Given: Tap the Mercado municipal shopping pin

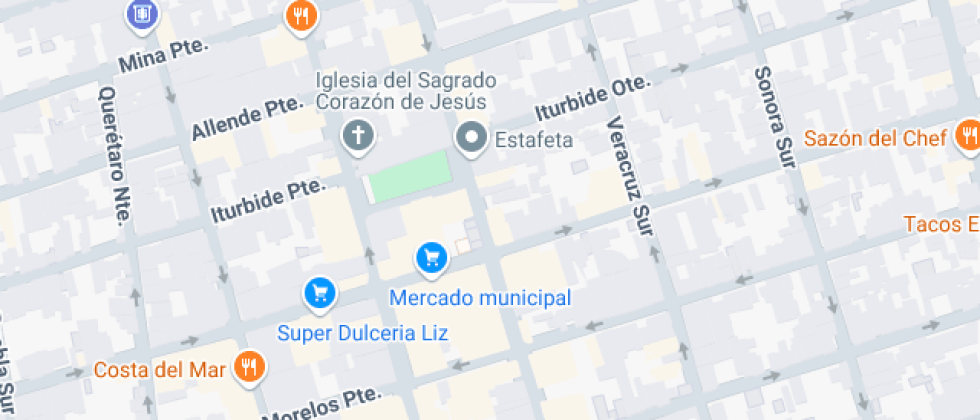Looking at the screenshot, I should point(431,258).
